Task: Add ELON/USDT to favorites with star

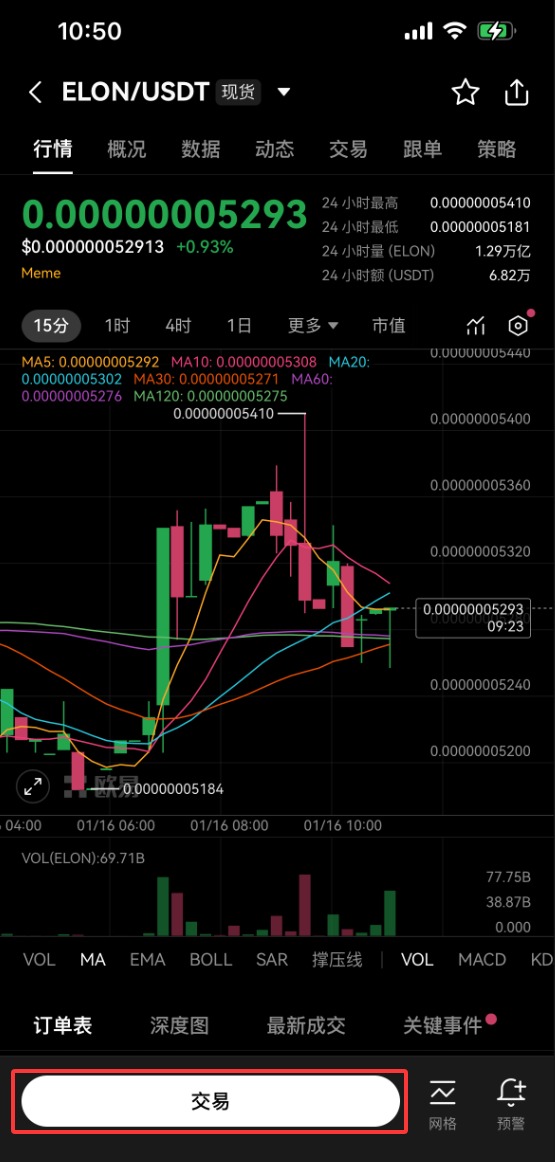Action: pos(465,93)
